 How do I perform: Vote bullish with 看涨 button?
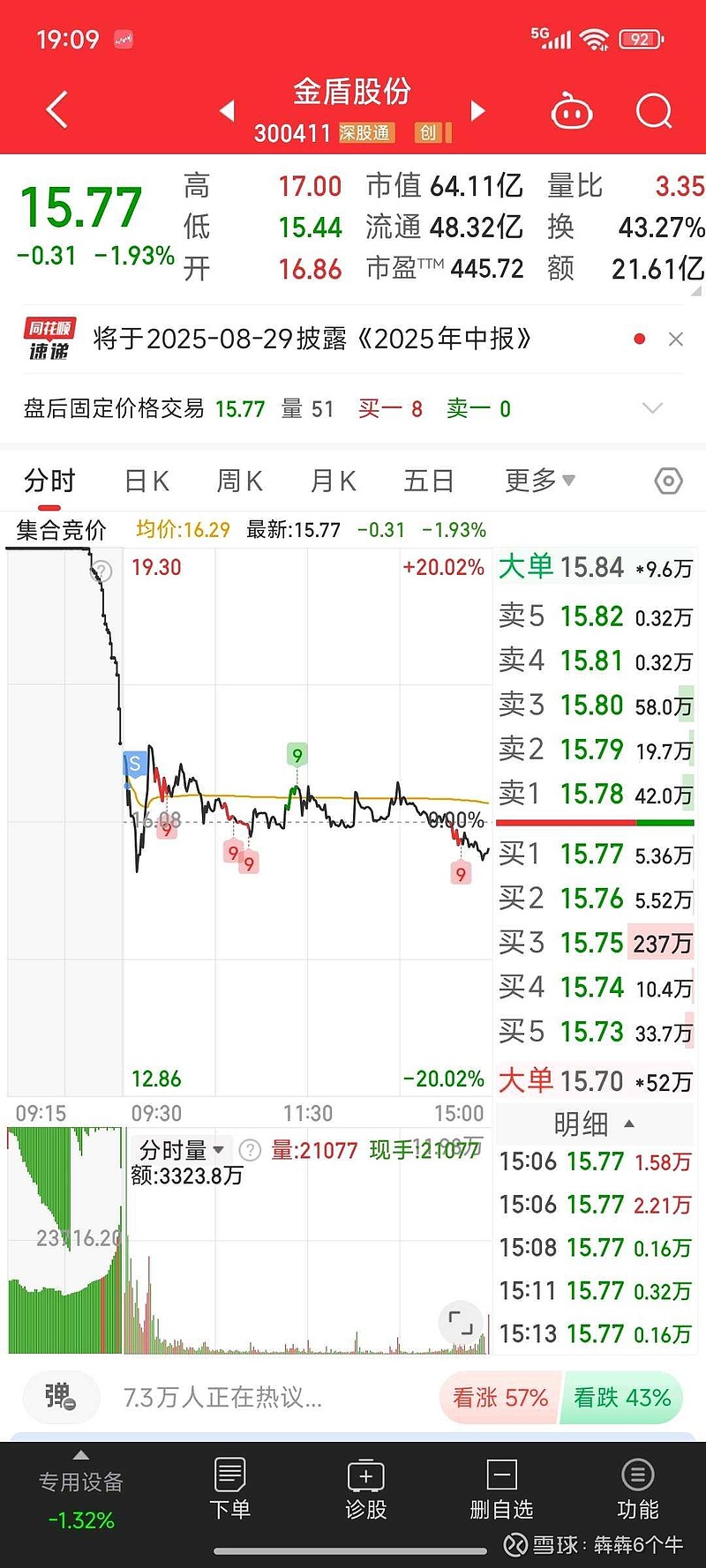498,1398
